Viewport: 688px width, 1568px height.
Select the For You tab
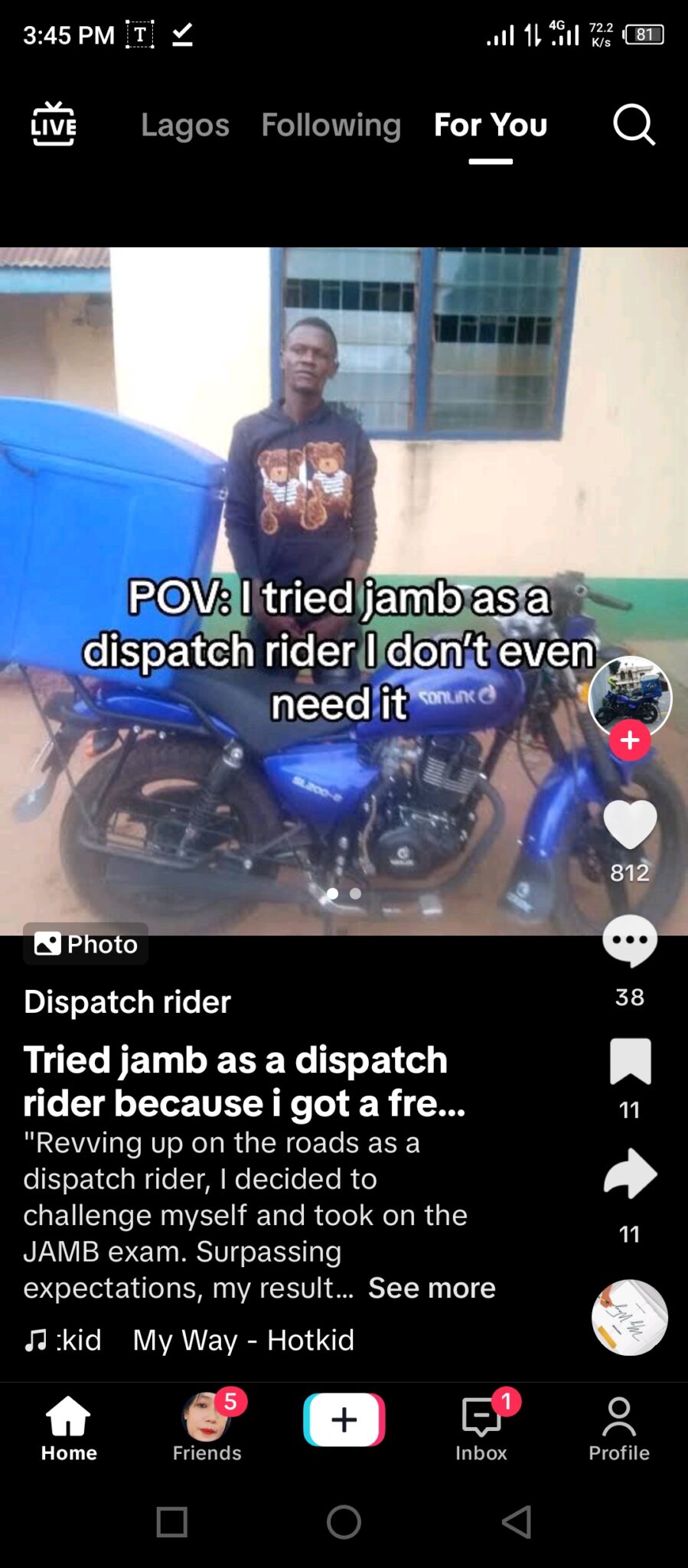(490, 124)
